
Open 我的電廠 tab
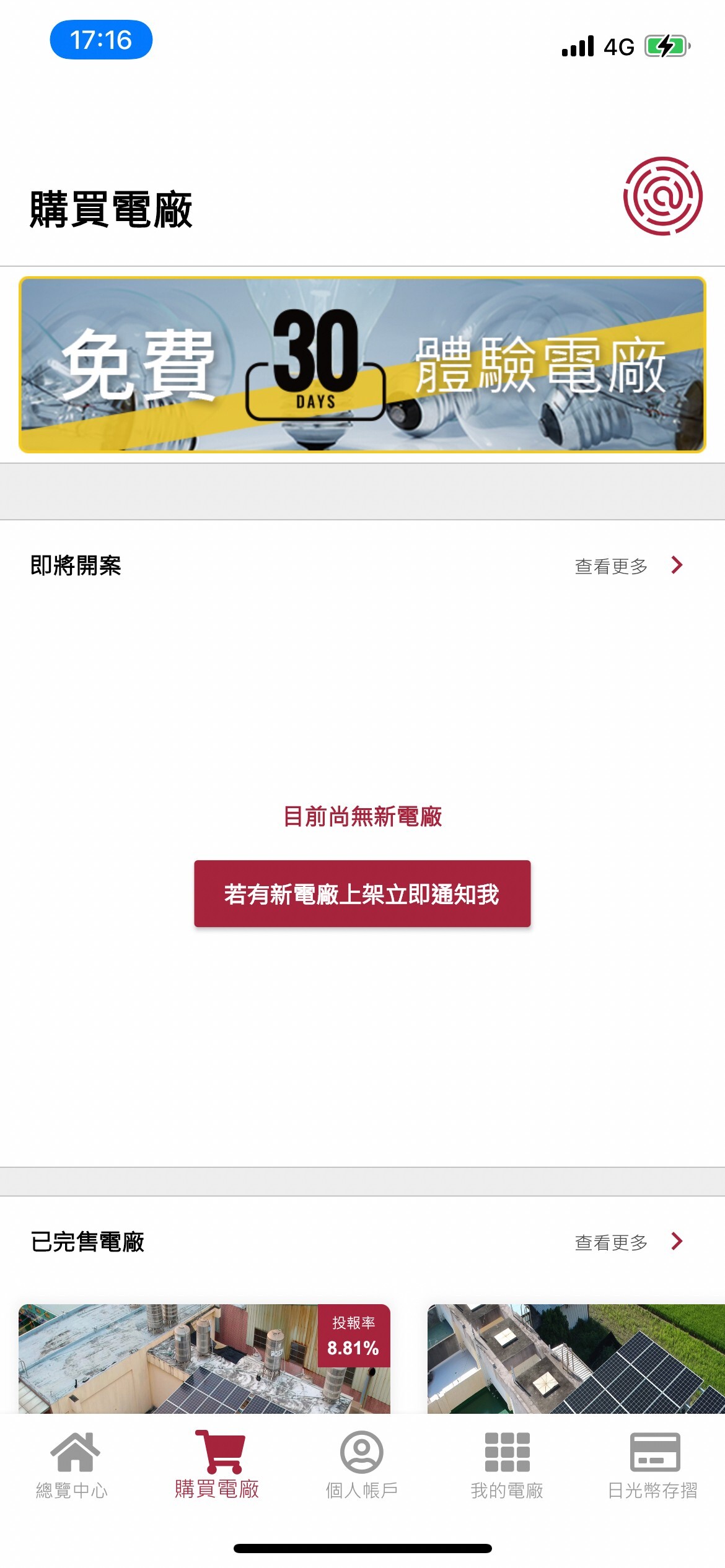tap(507, 1465)
